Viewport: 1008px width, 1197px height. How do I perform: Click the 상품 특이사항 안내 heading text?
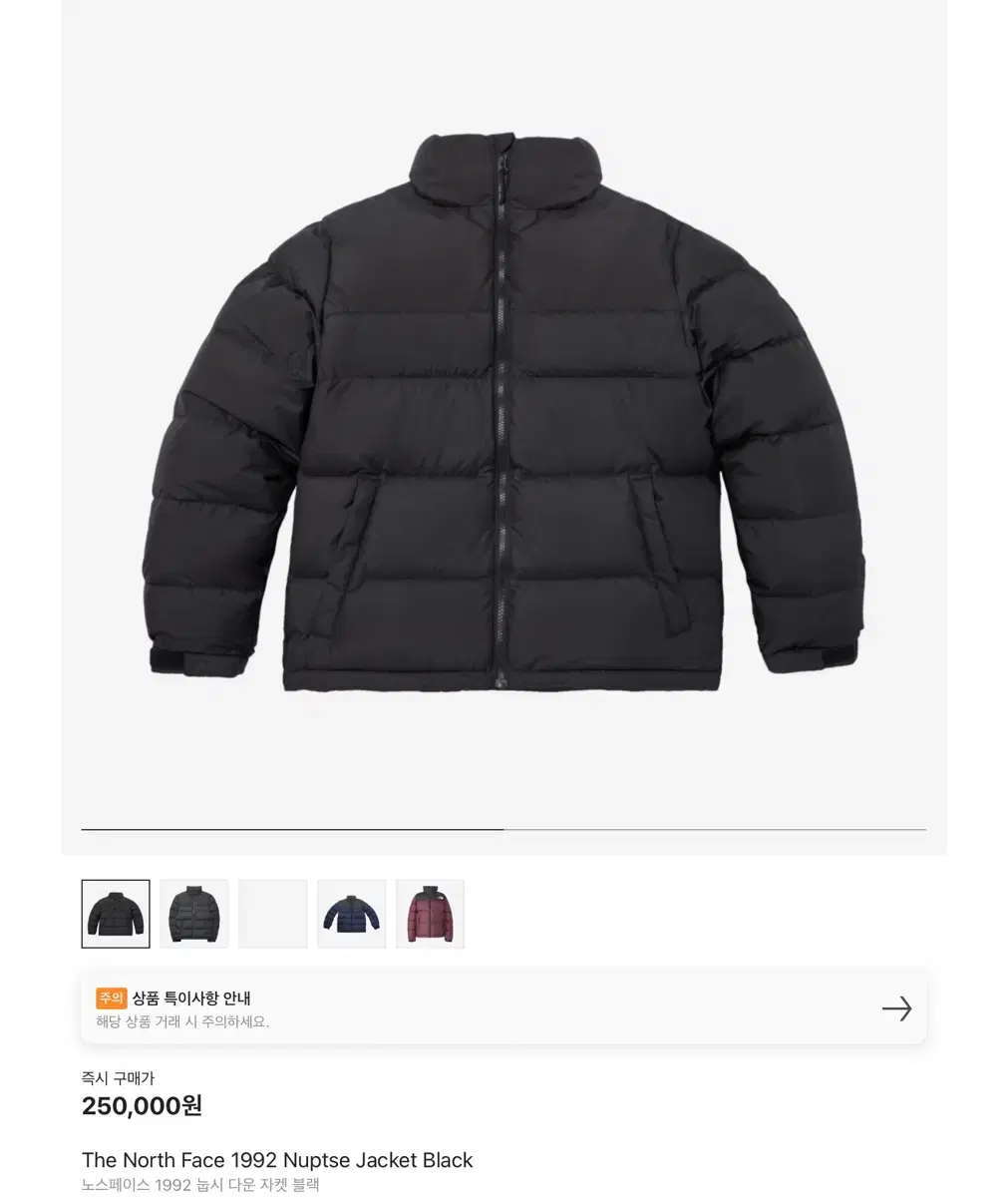(x=195, y=998)
